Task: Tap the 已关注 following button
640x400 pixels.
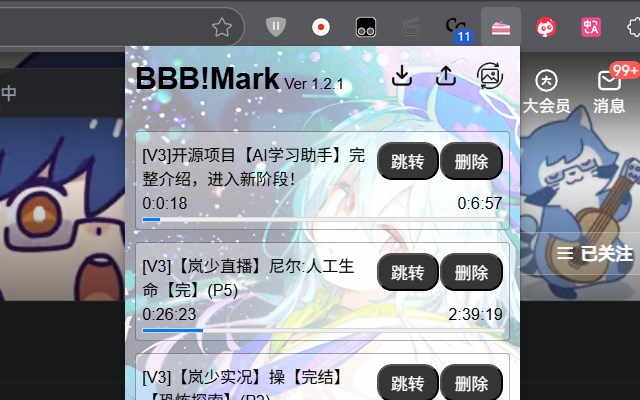Action: click(x=595, y=253)
